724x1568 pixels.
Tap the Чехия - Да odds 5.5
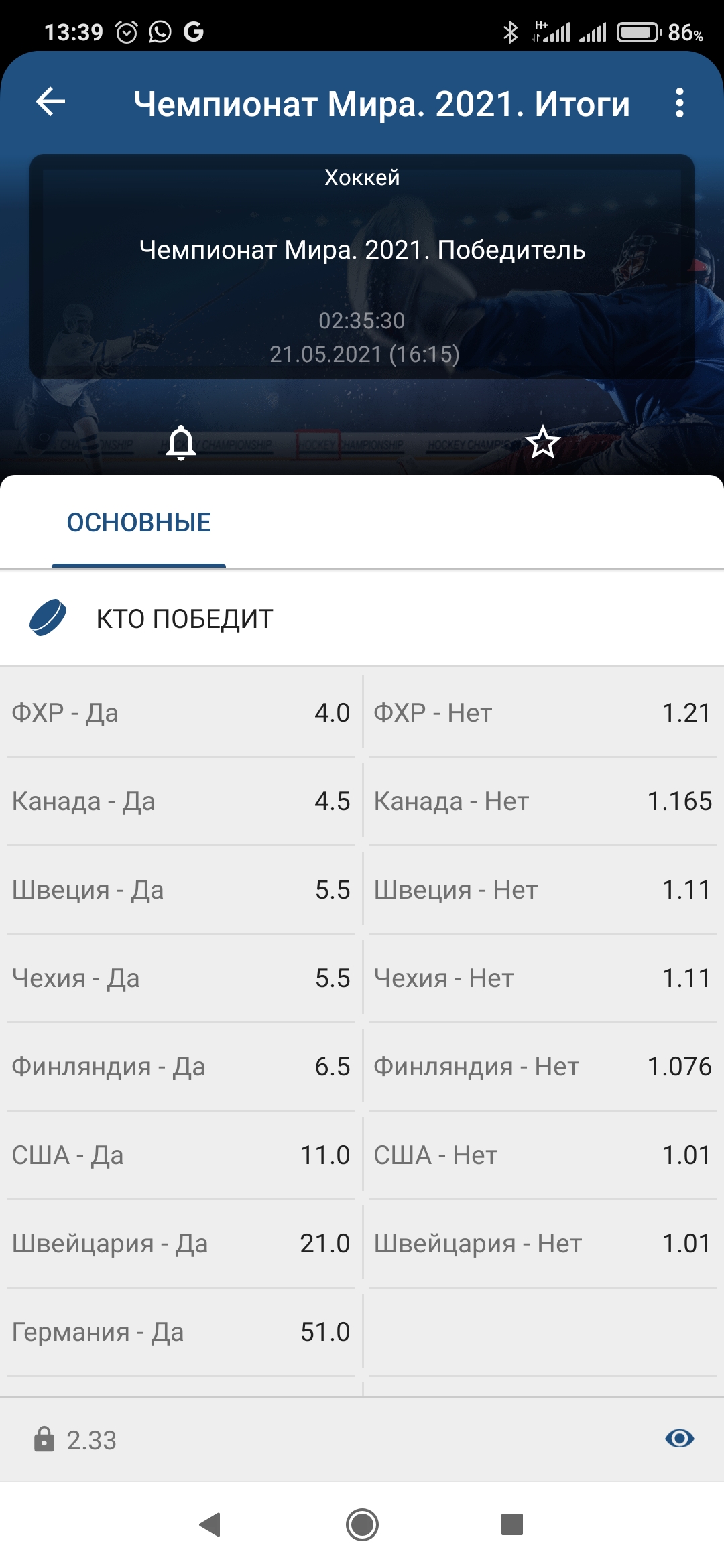(181, 978)
